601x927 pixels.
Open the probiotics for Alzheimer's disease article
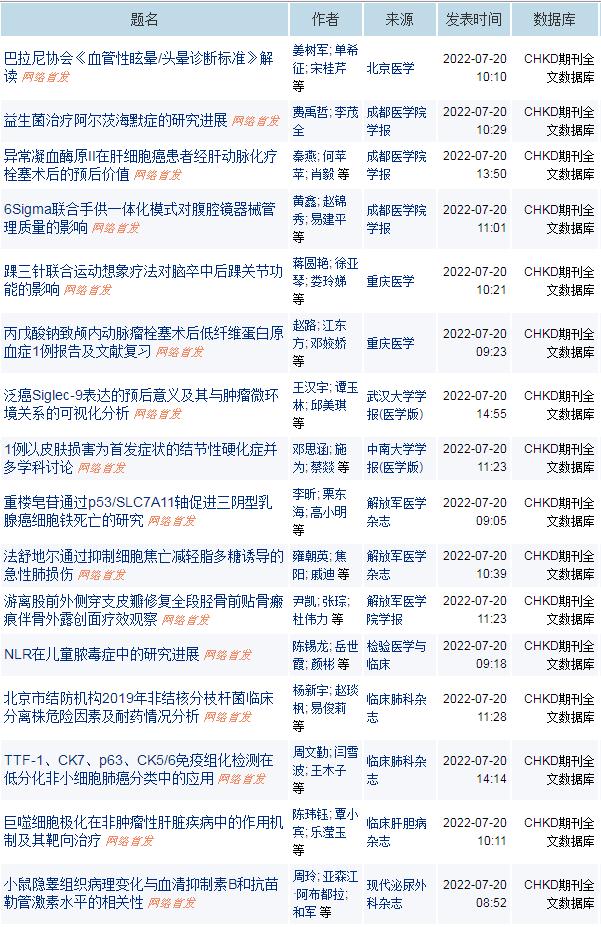pyautogui.click(x=115, y=120)
